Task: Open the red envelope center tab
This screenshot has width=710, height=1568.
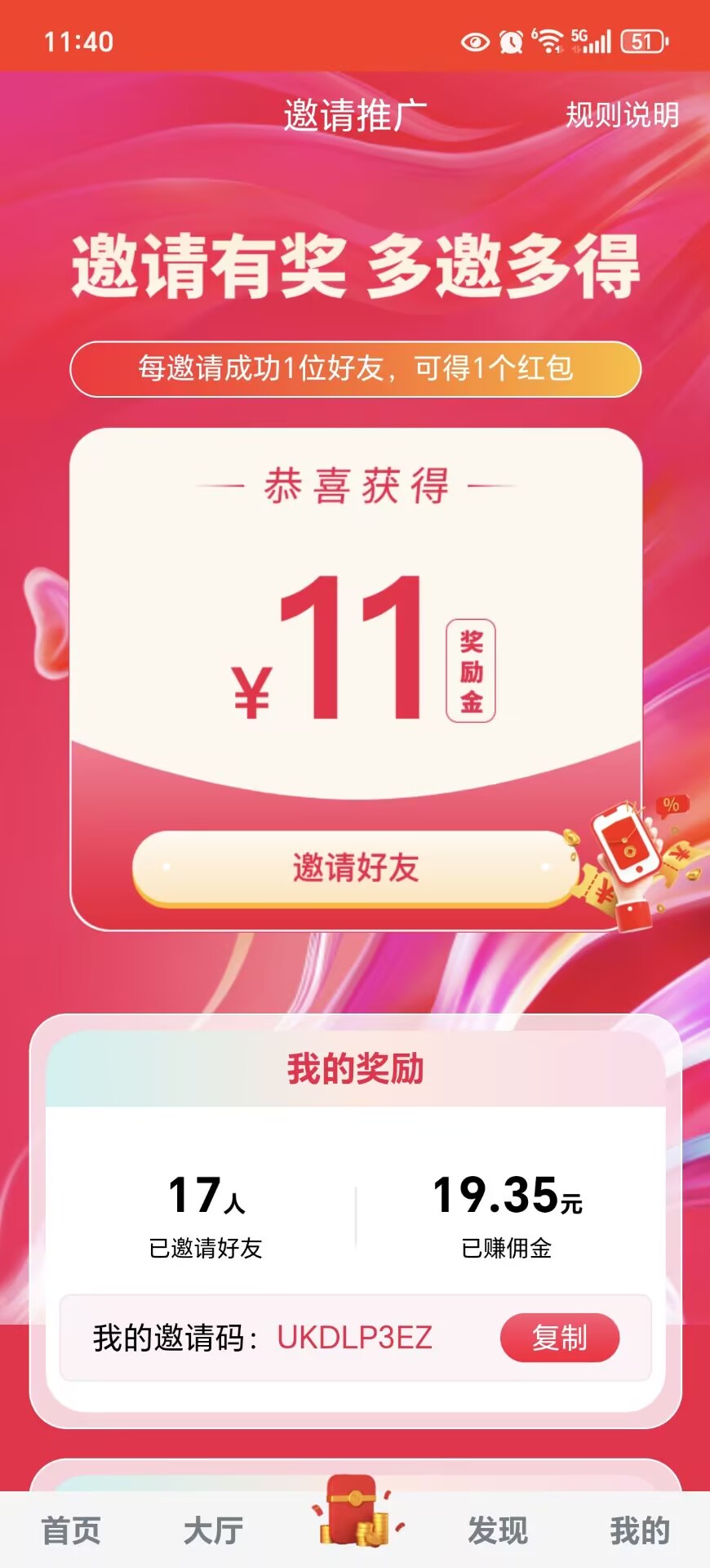Action: coord(355,1515)
